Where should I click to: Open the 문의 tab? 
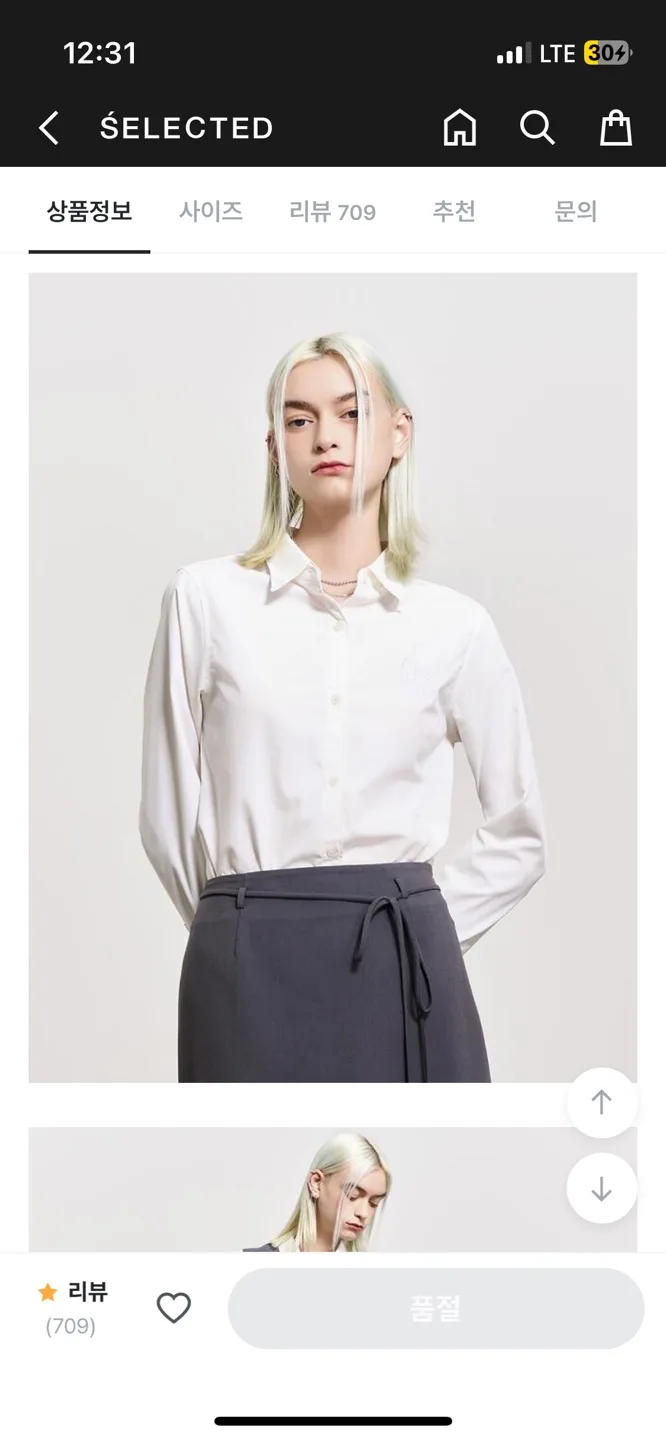pos(576,211)
